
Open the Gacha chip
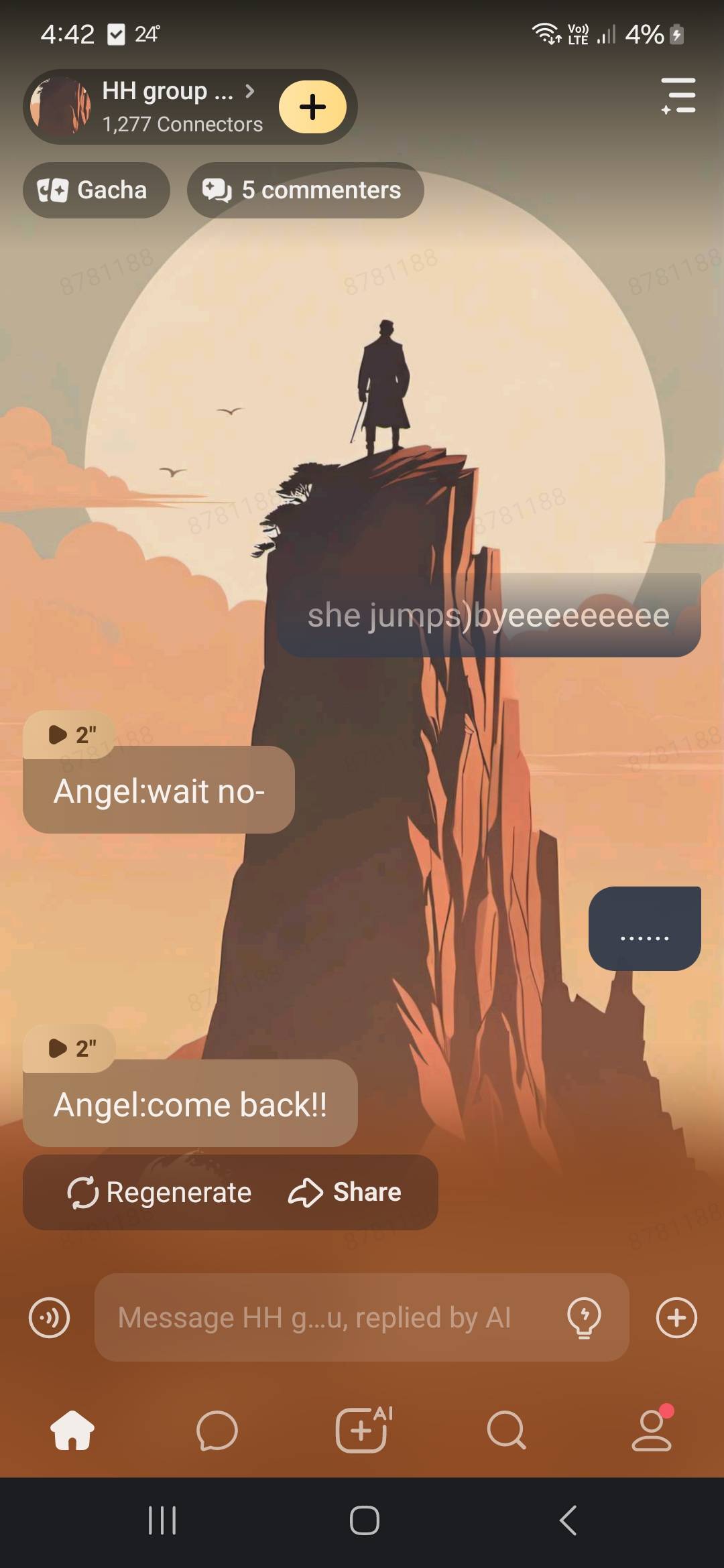point(96,190)
